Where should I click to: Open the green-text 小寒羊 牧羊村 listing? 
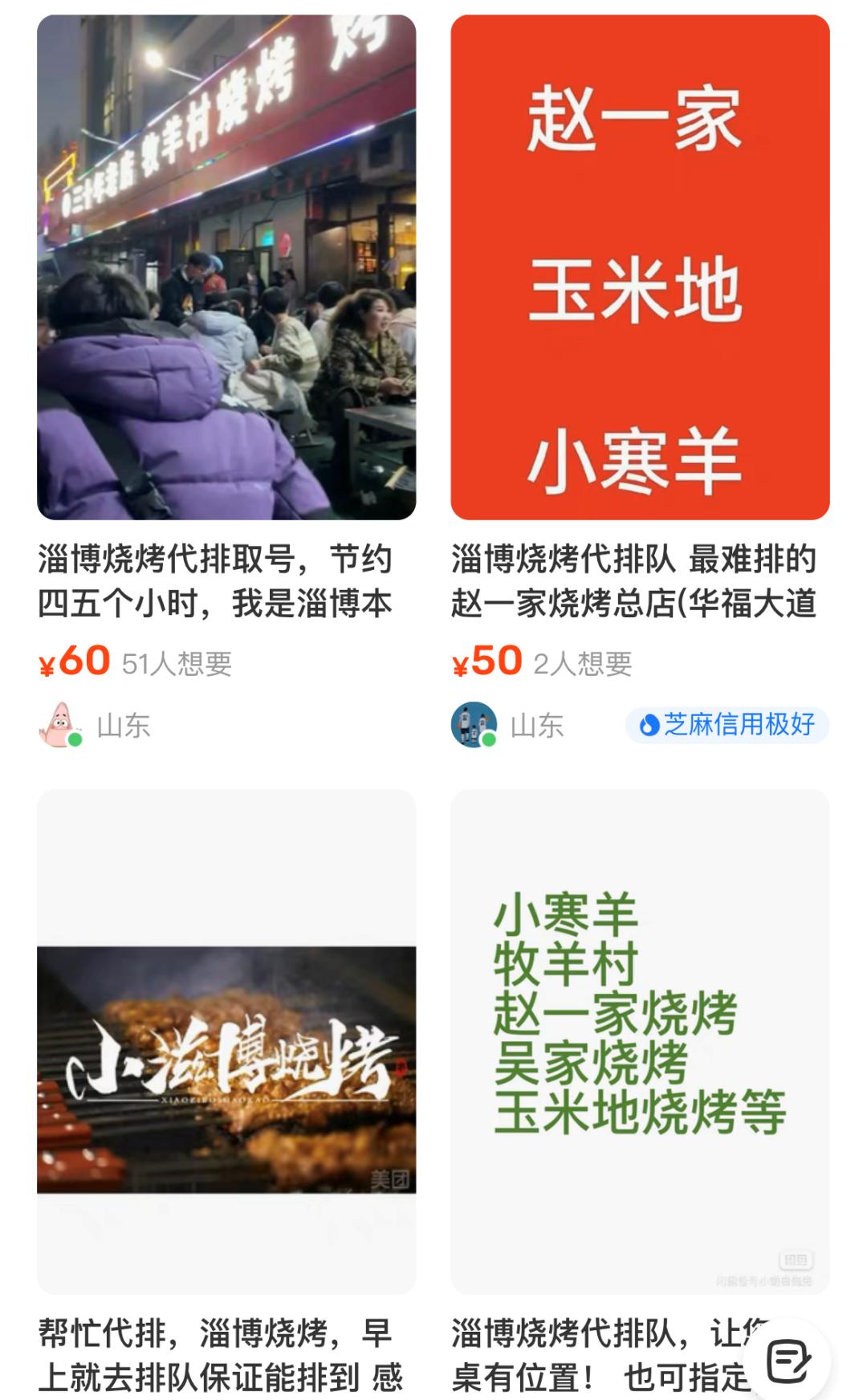(640, 1041)
